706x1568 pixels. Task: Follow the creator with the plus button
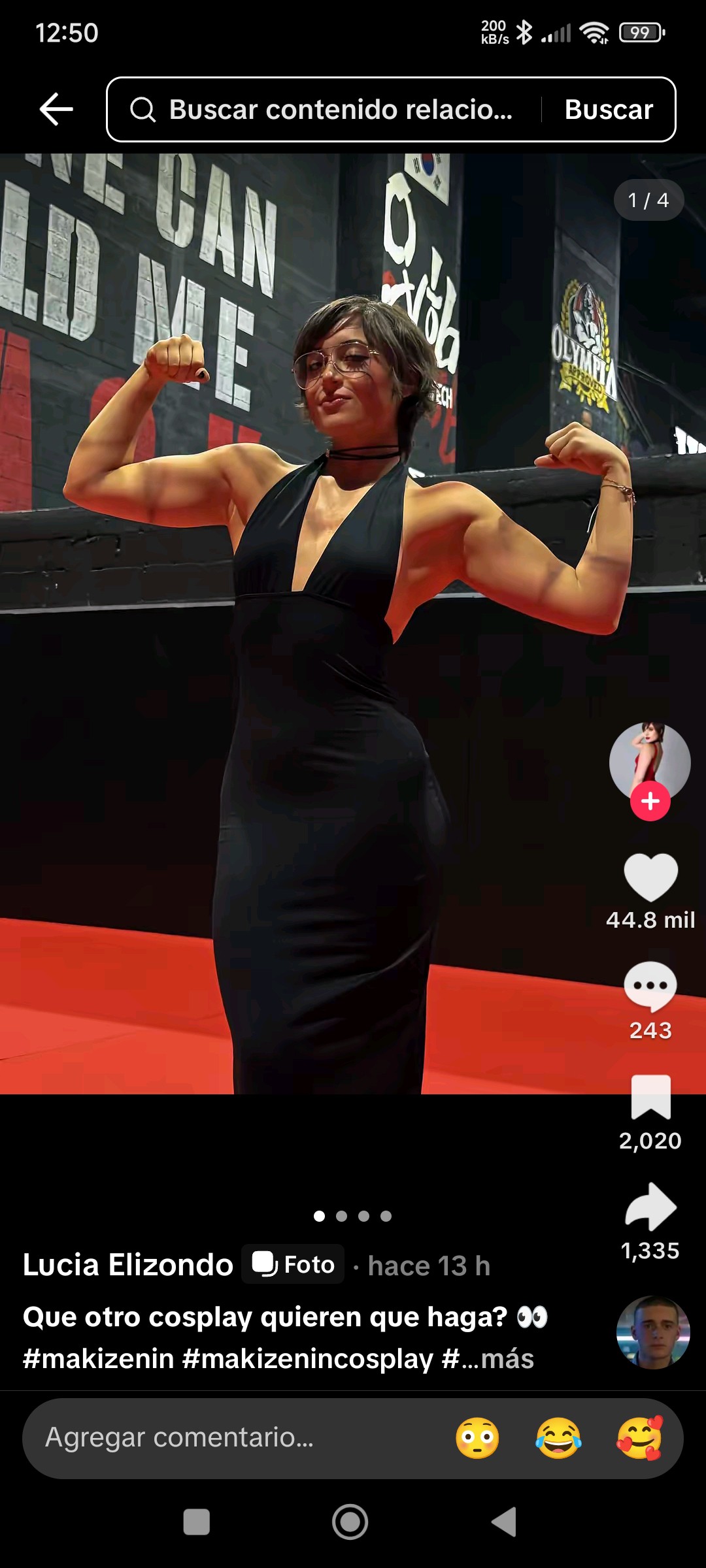pyautogui.click(x=650, y=801)
